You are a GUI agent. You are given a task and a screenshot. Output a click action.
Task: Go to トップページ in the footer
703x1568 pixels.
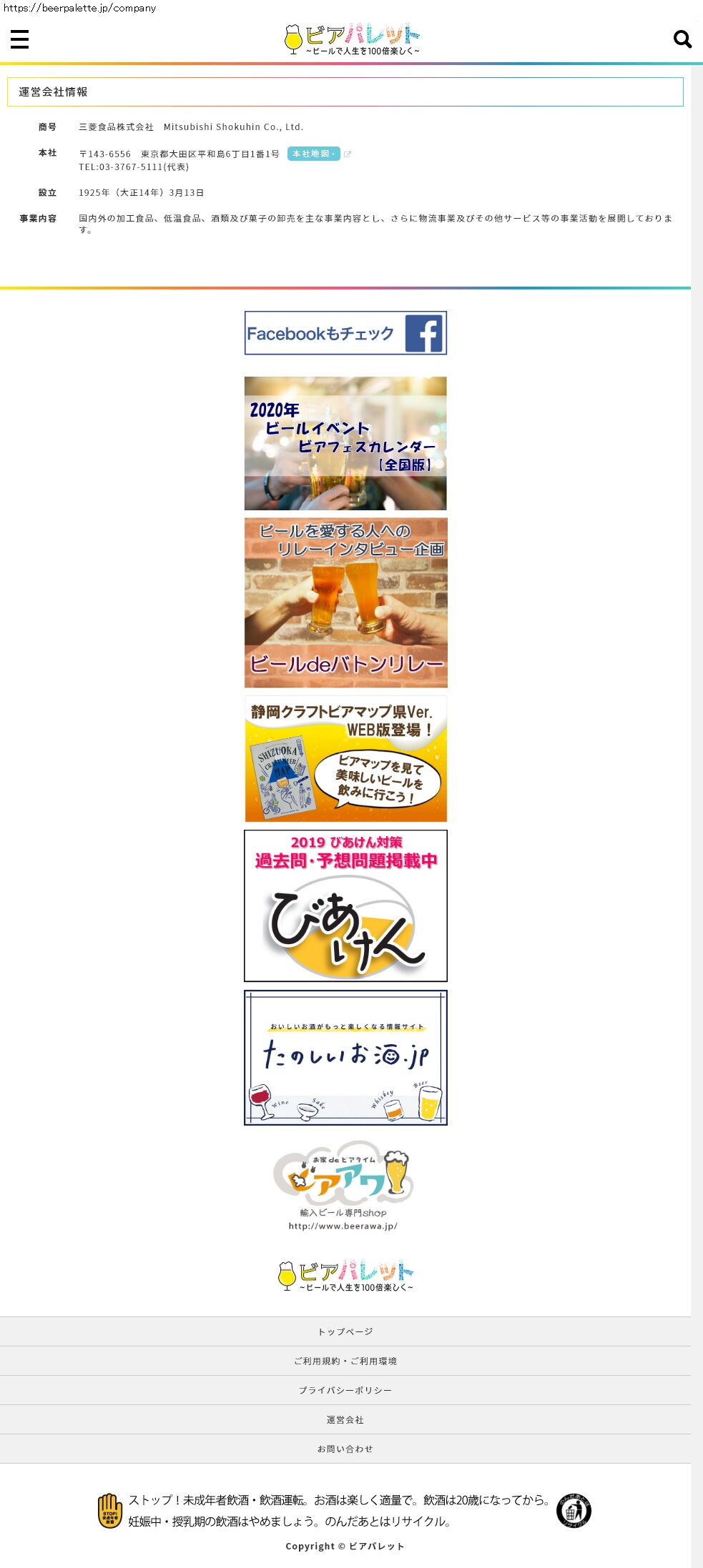(345, 1331)
